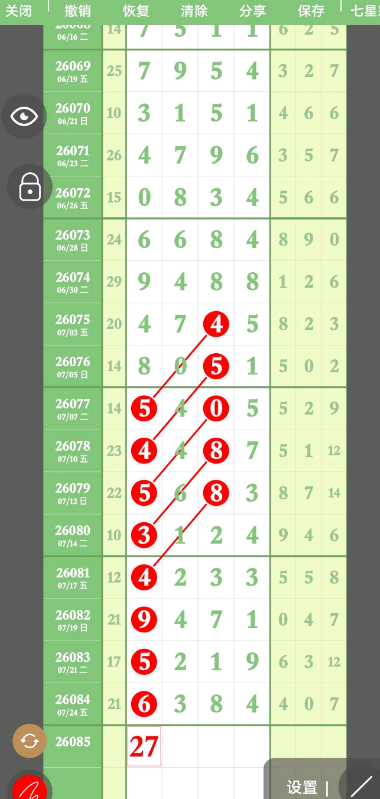
Task: Tap the 27 prediction cell for 26085
Action: (x=144, y=747)
